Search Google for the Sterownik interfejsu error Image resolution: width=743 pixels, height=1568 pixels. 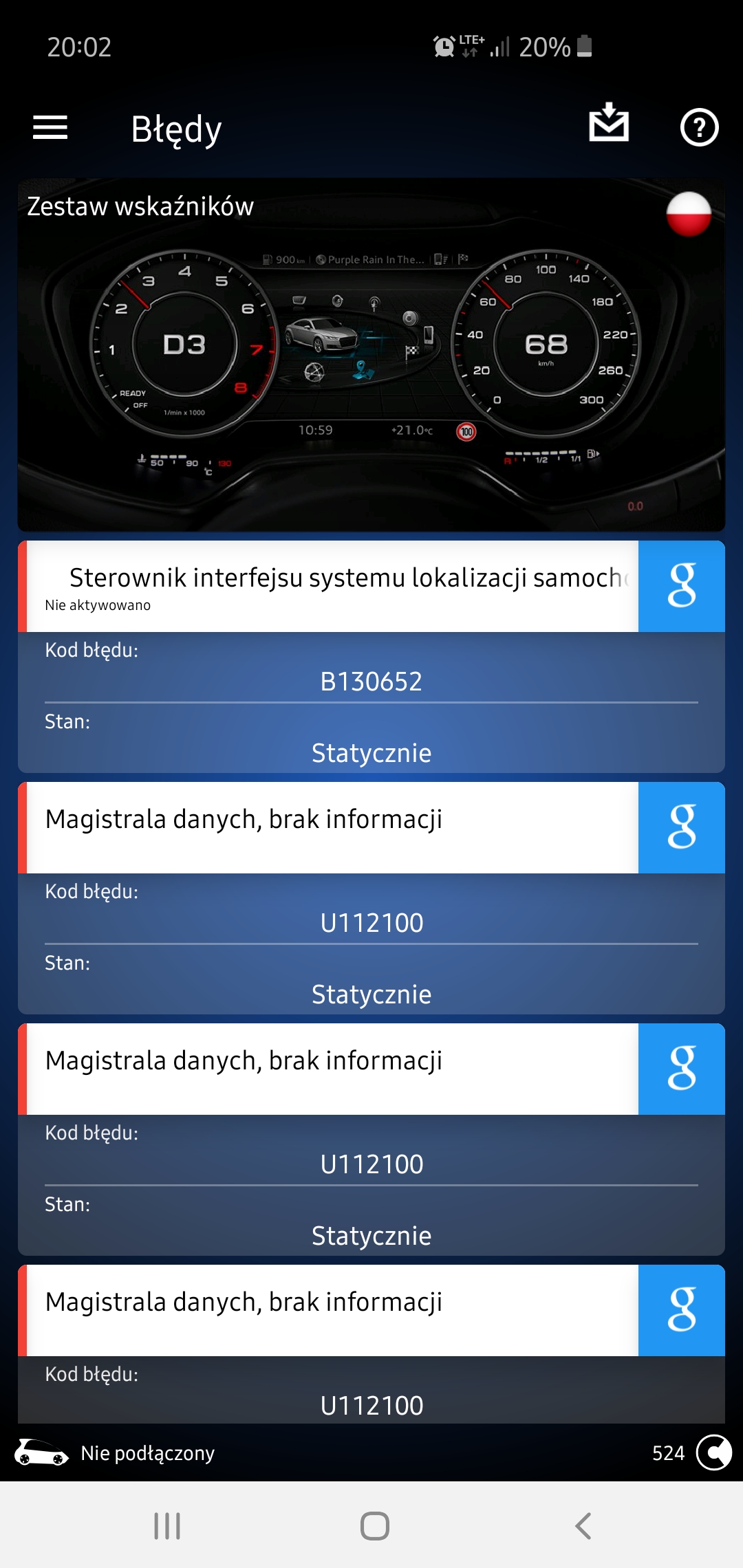coord(681,586)
